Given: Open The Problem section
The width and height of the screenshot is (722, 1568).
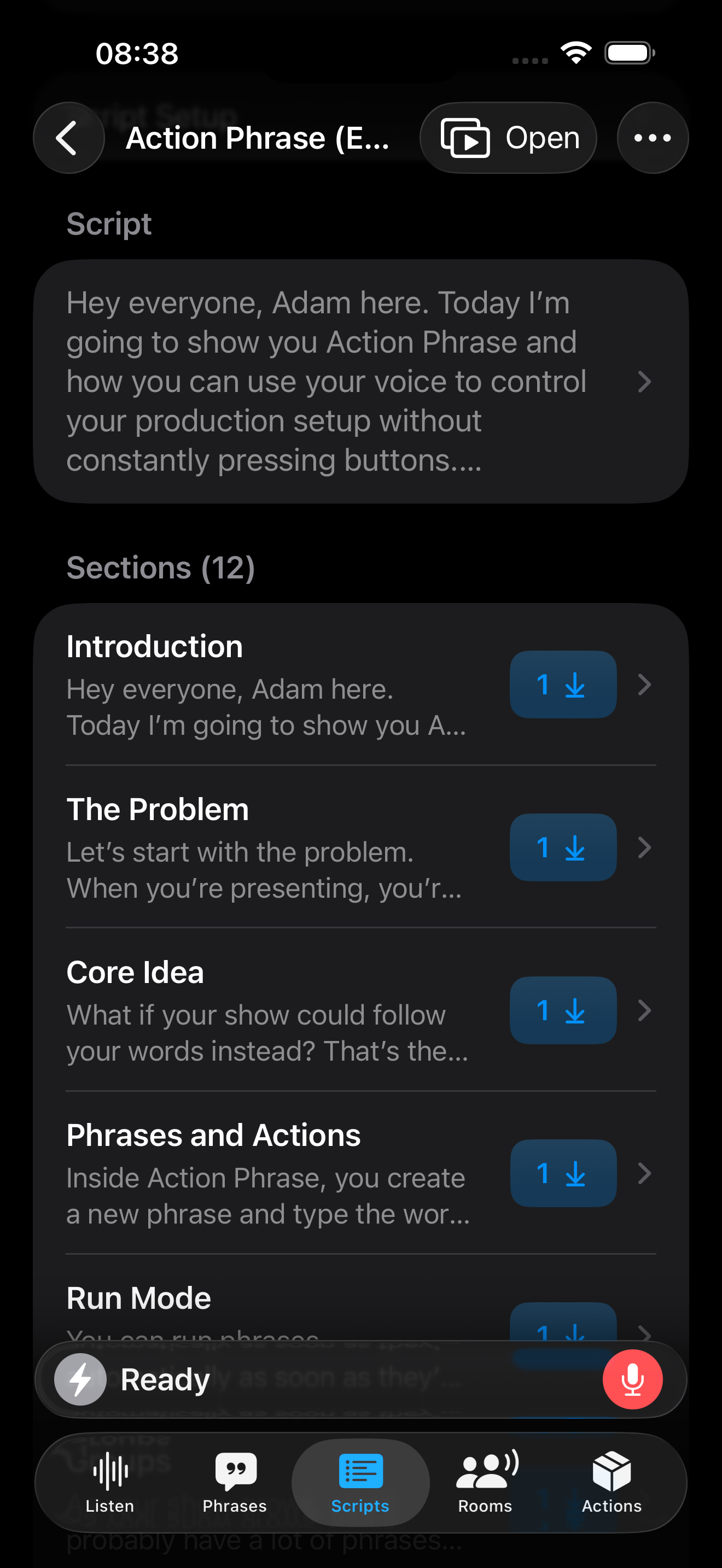Looking at the screenshot, I should 268,848.
